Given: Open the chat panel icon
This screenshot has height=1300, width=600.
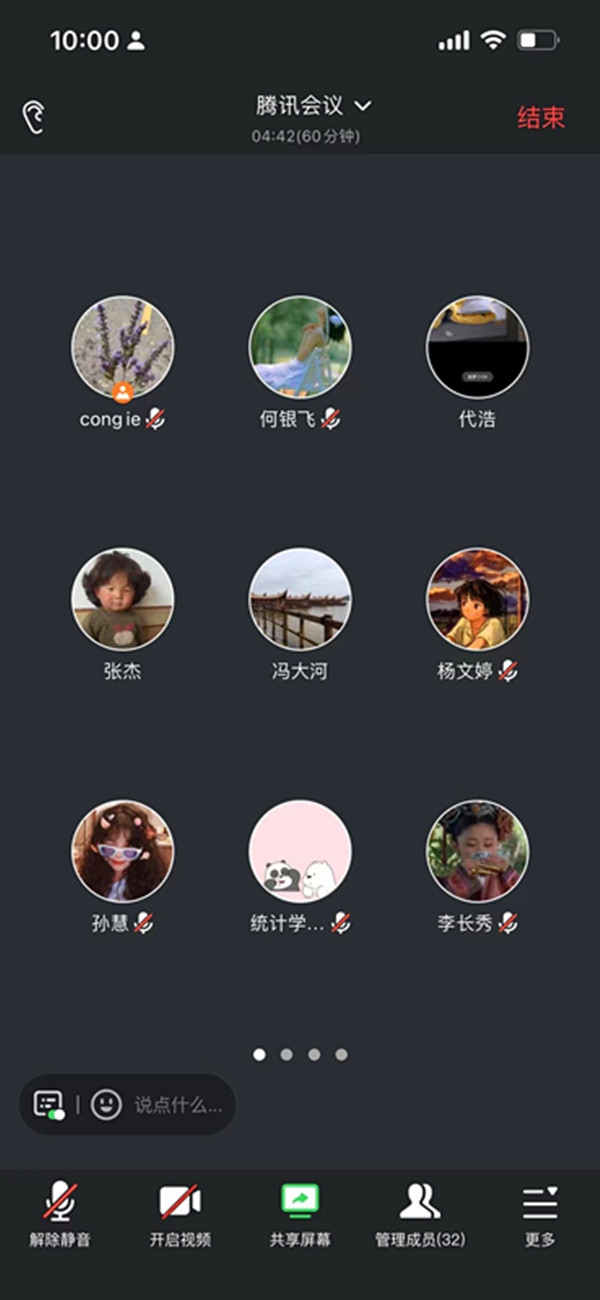Looking at the screenshot, I should click(48, 1104).
